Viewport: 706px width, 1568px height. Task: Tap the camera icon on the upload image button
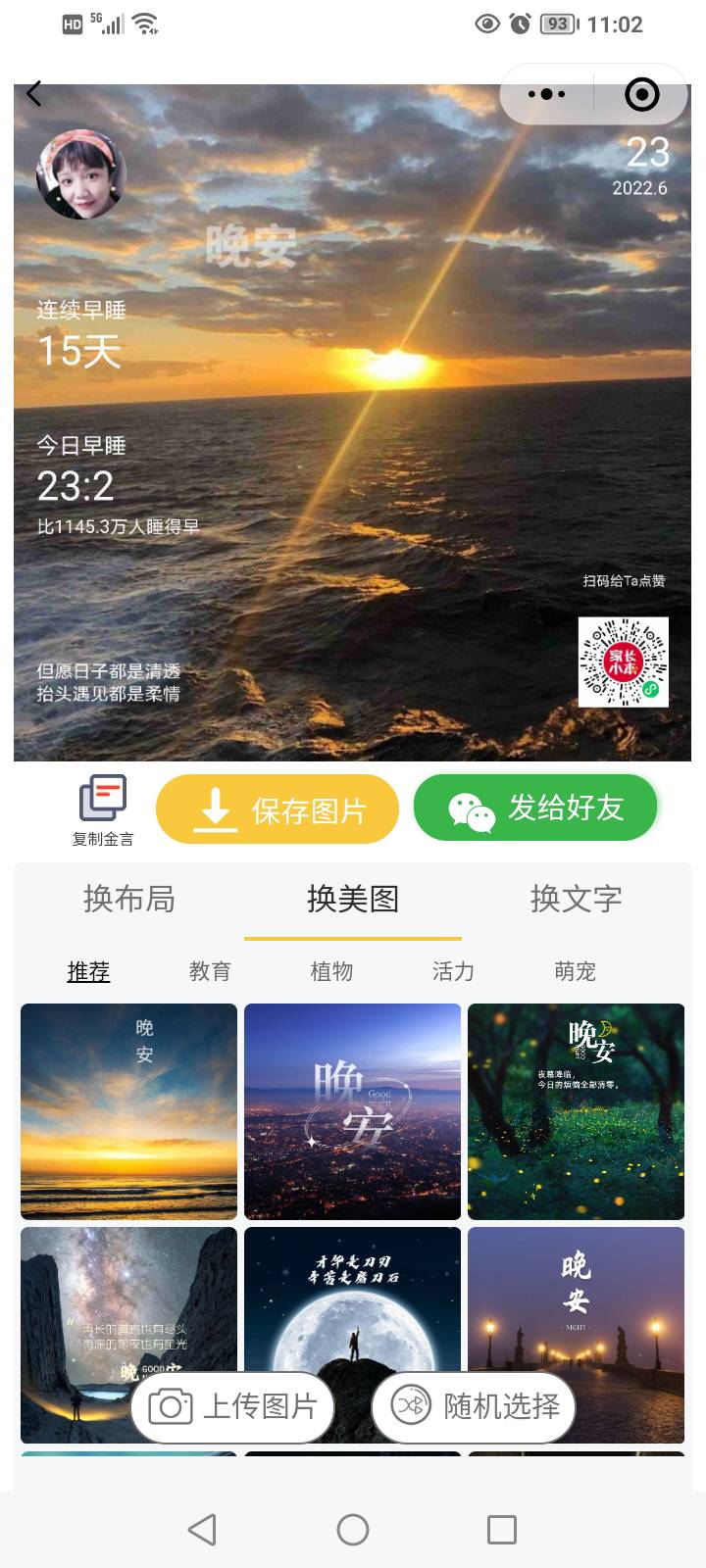pyautogui.click(x=173, y=1406)
